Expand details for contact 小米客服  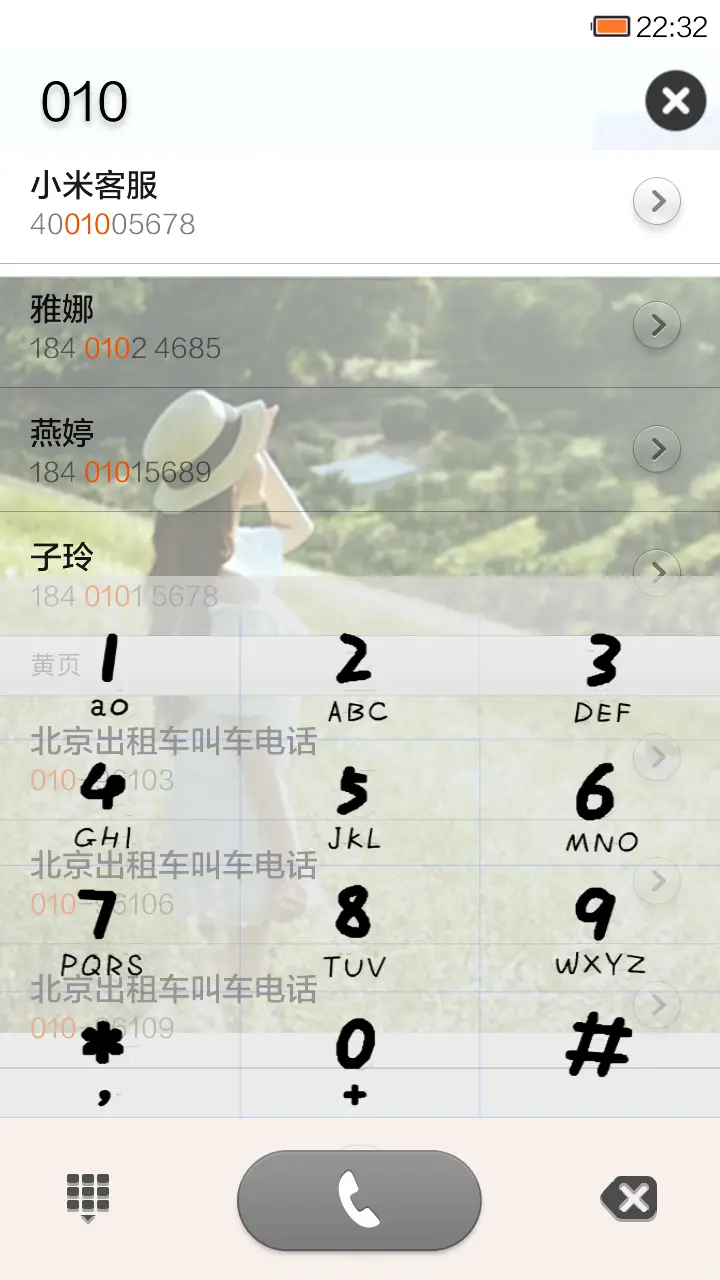point(657,201)
